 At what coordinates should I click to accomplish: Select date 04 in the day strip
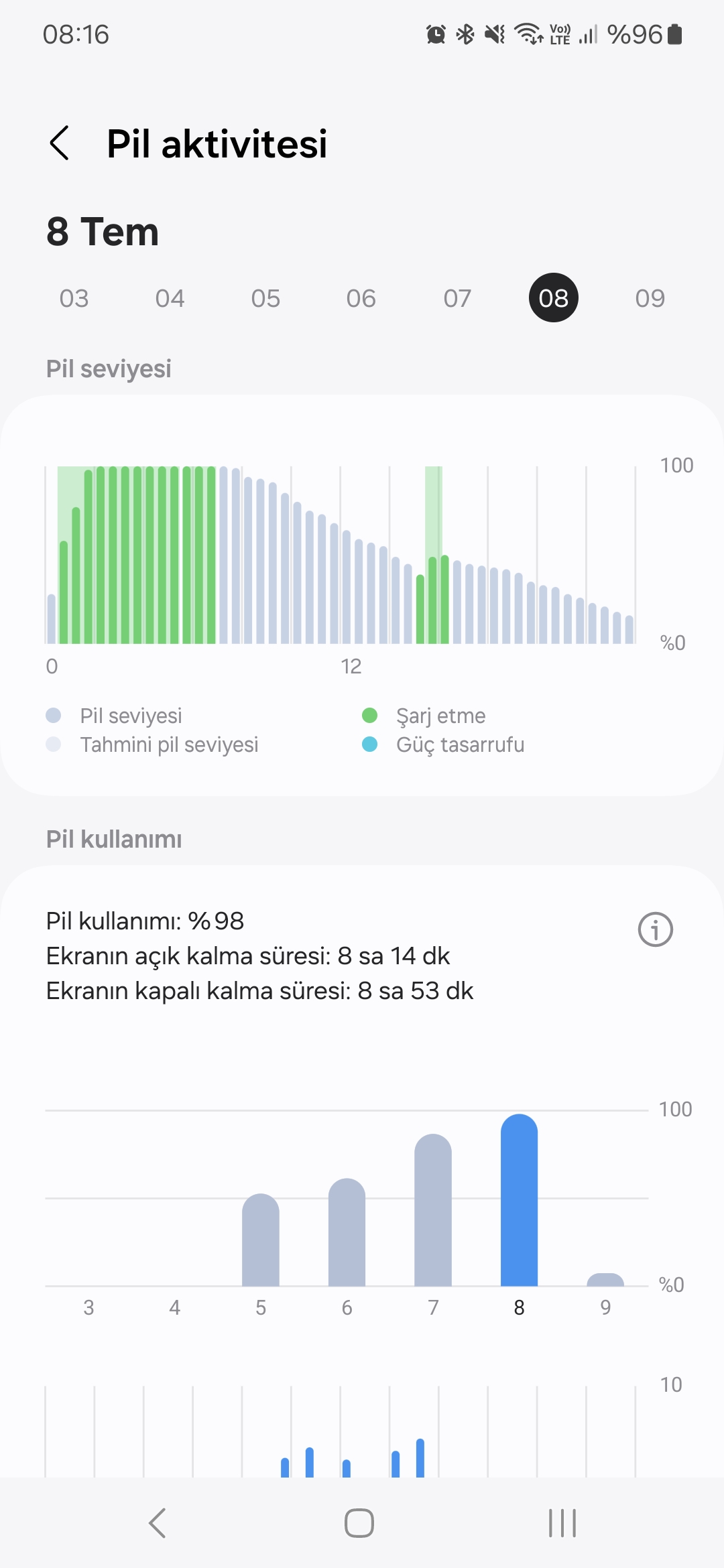coord(170,298)
